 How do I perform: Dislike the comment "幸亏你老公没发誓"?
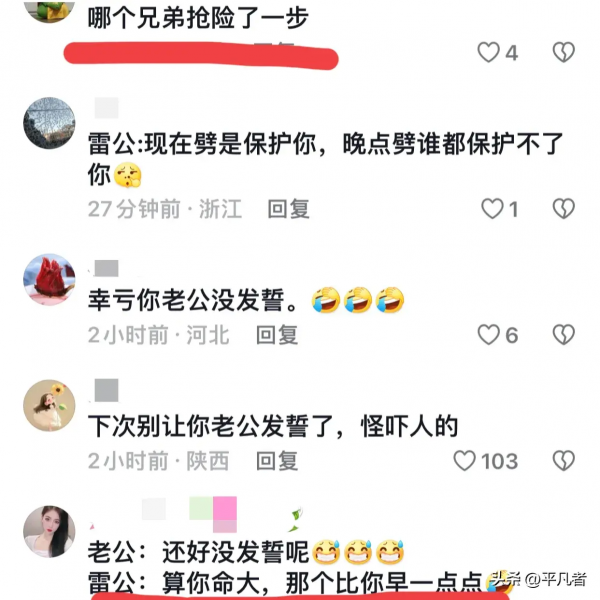click(564, 335)
